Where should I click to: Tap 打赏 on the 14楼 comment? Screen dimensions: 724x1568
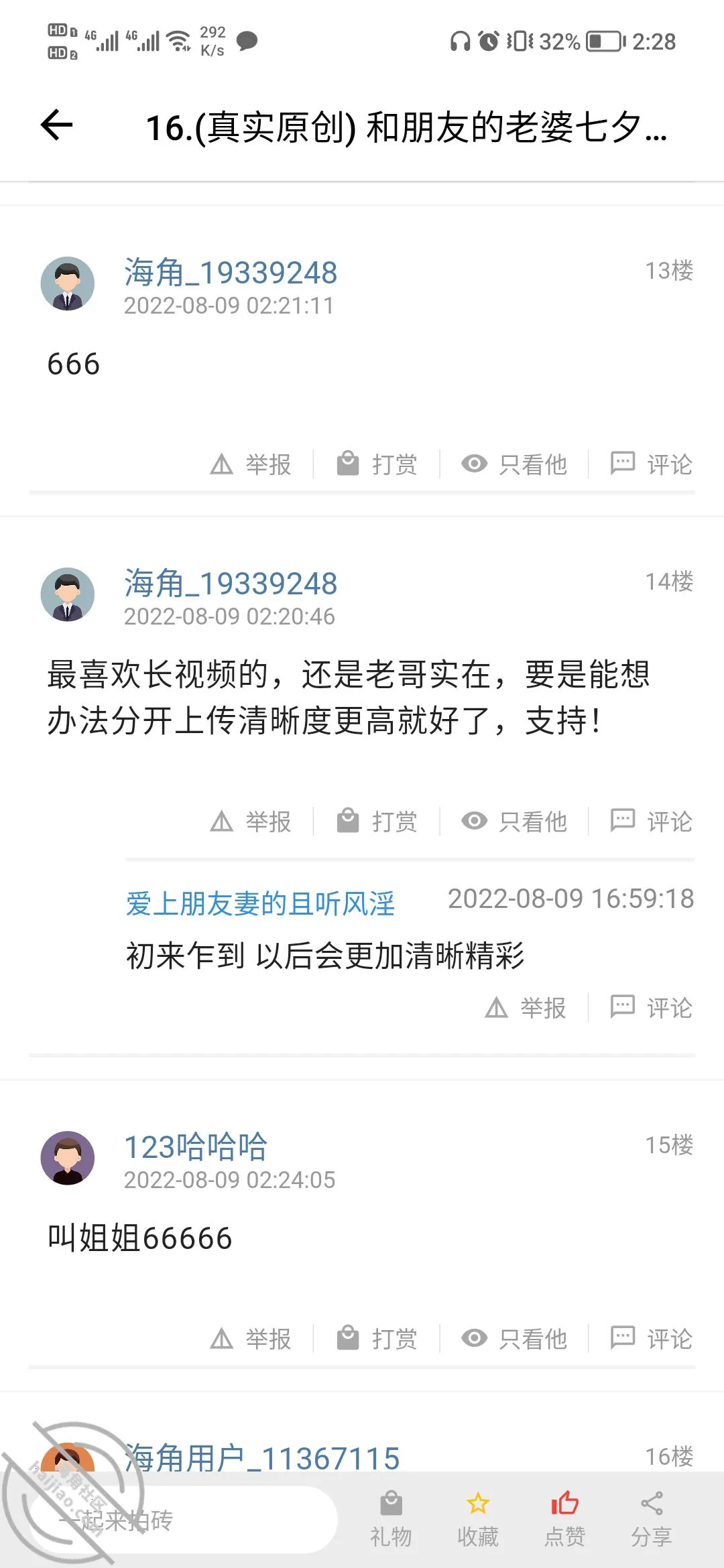[377, 821]
